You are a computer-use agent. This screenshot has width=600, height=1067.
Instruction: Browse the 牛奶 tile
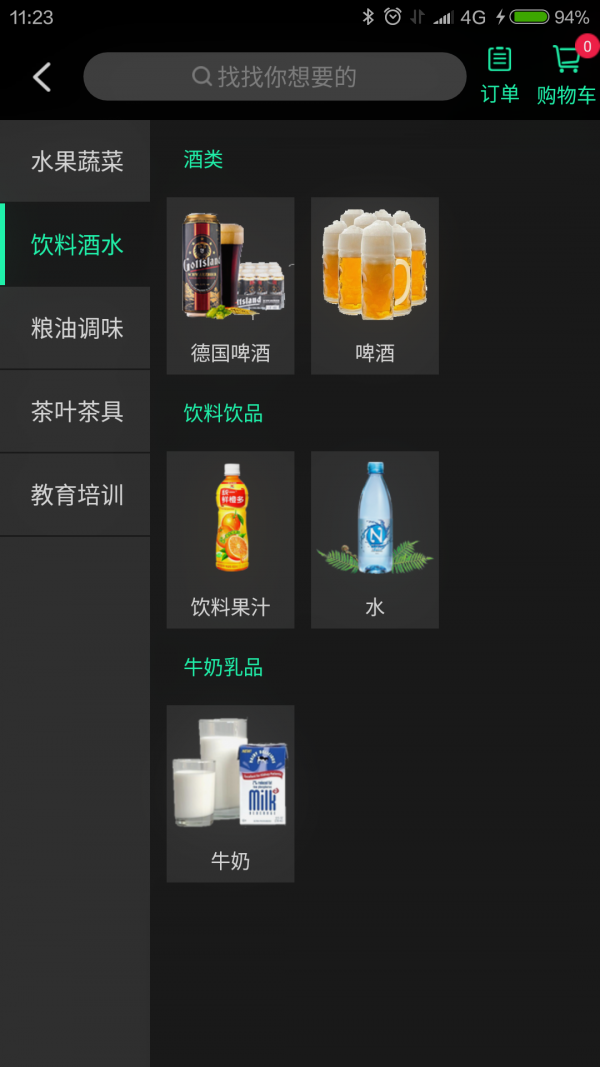coord(230,794)
